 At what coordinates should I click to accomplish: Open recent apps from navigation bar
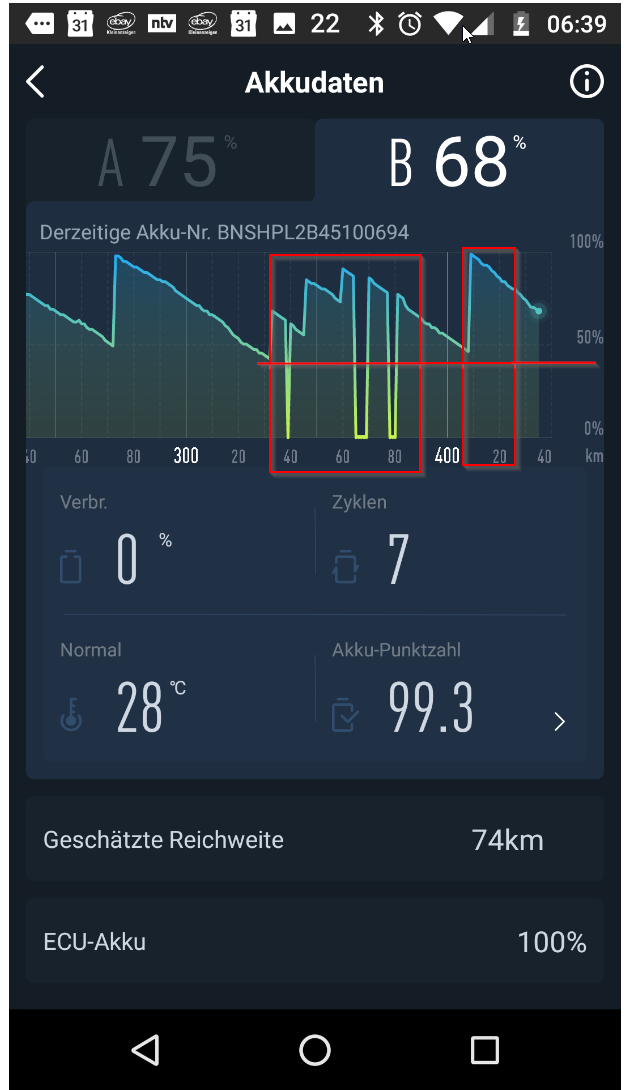[485, 1049]
